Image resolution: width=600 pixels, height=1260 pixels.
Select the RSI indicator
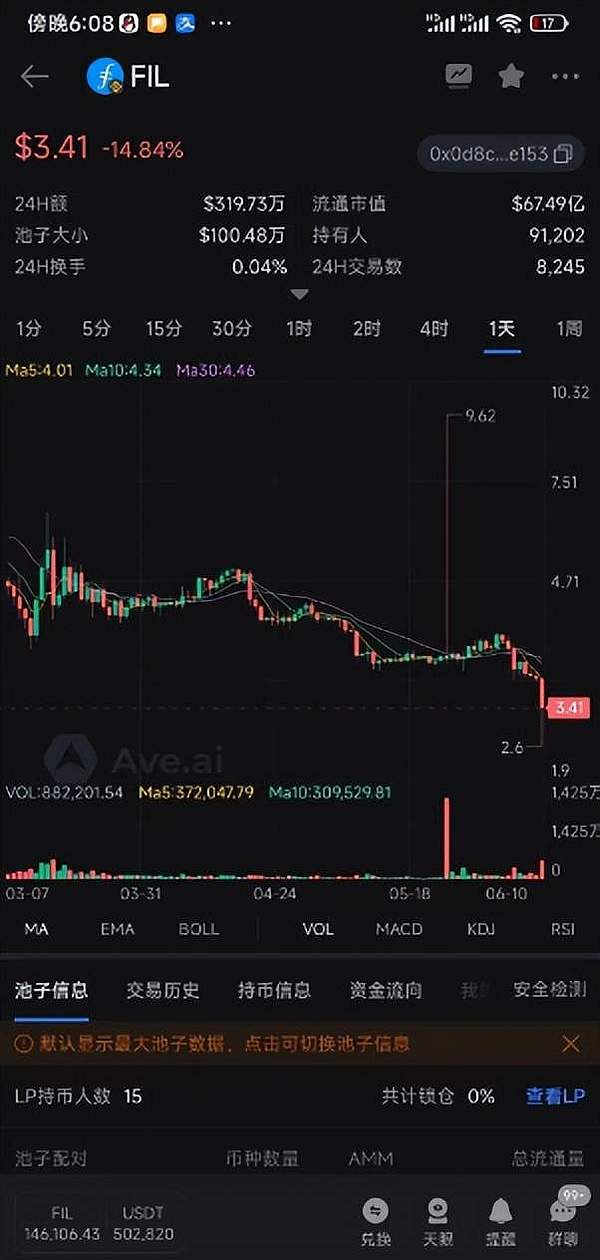[562, 929]
